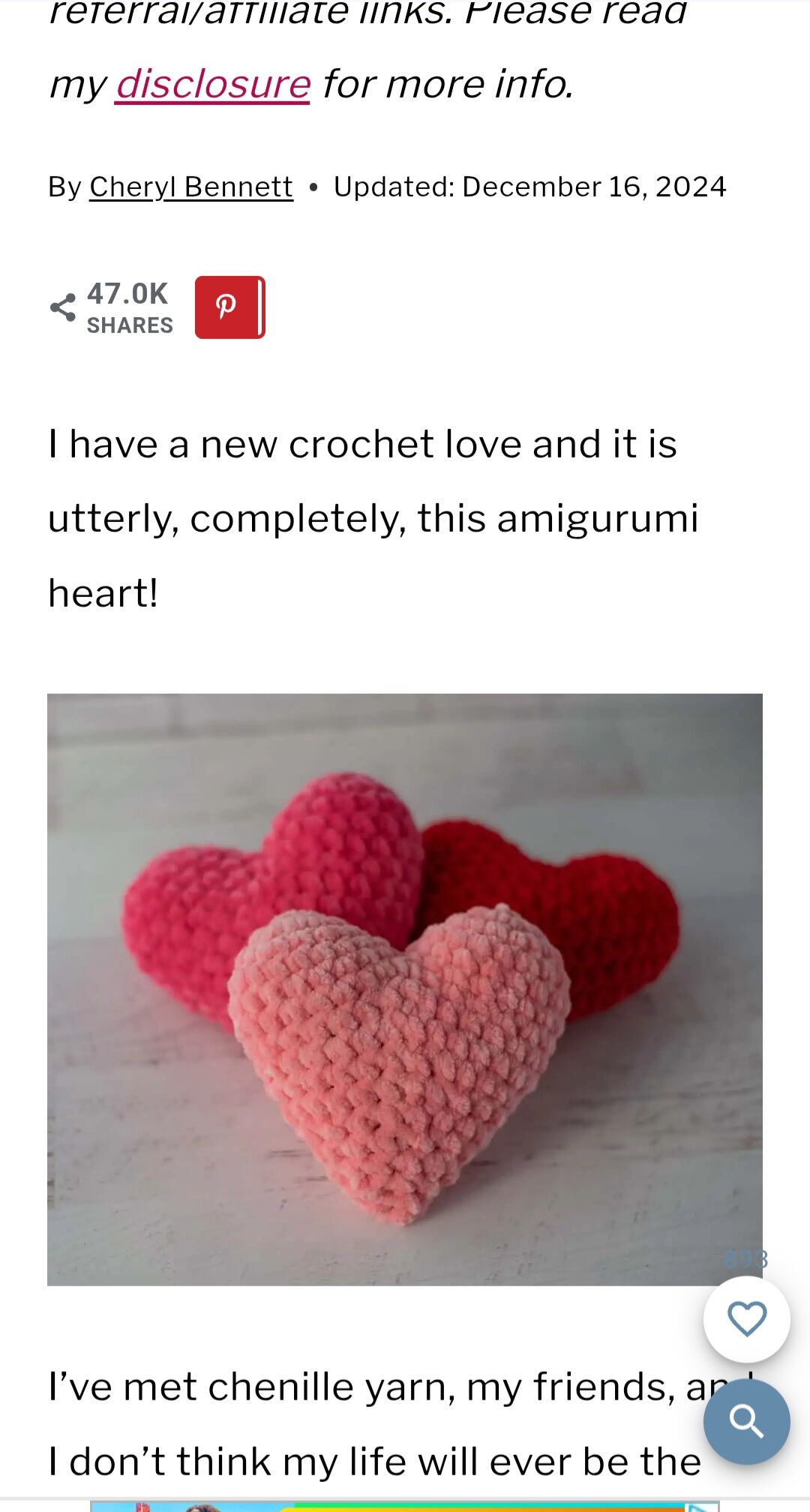Viewport: 810px width, 1512px height.
Task: Open author Cheryl Bennett's page
Action: (190, 187)
